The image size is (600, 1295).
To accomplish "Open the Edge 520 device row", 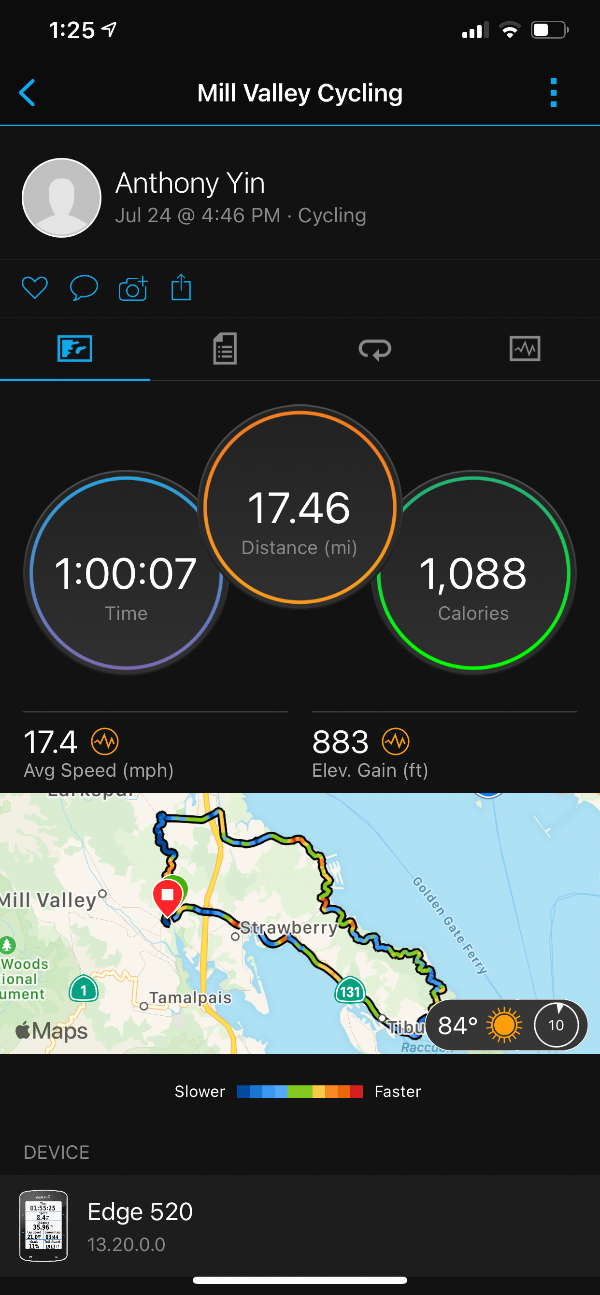I will tap(300, 1227).
